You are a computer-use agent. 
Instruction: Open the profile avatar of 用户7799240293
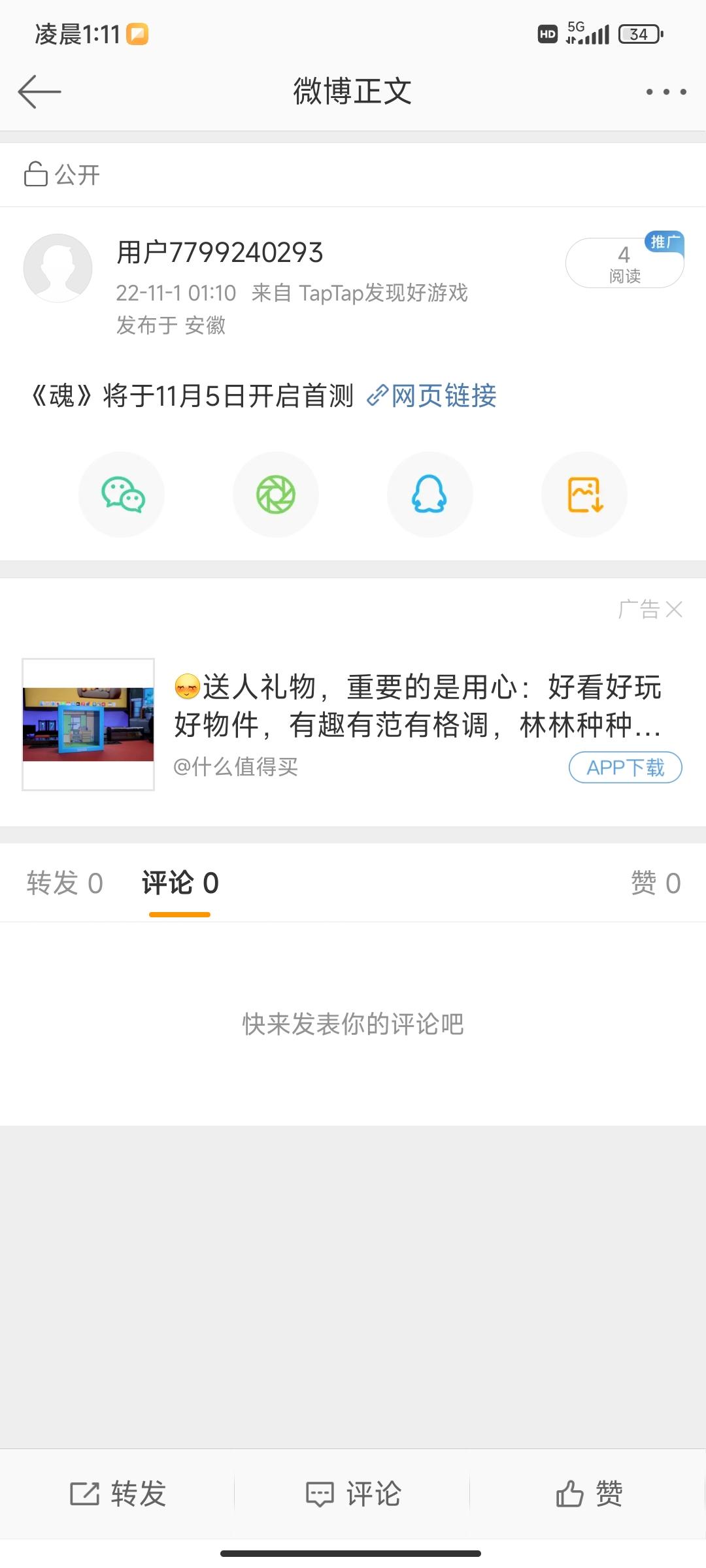(x=58, y=268)
